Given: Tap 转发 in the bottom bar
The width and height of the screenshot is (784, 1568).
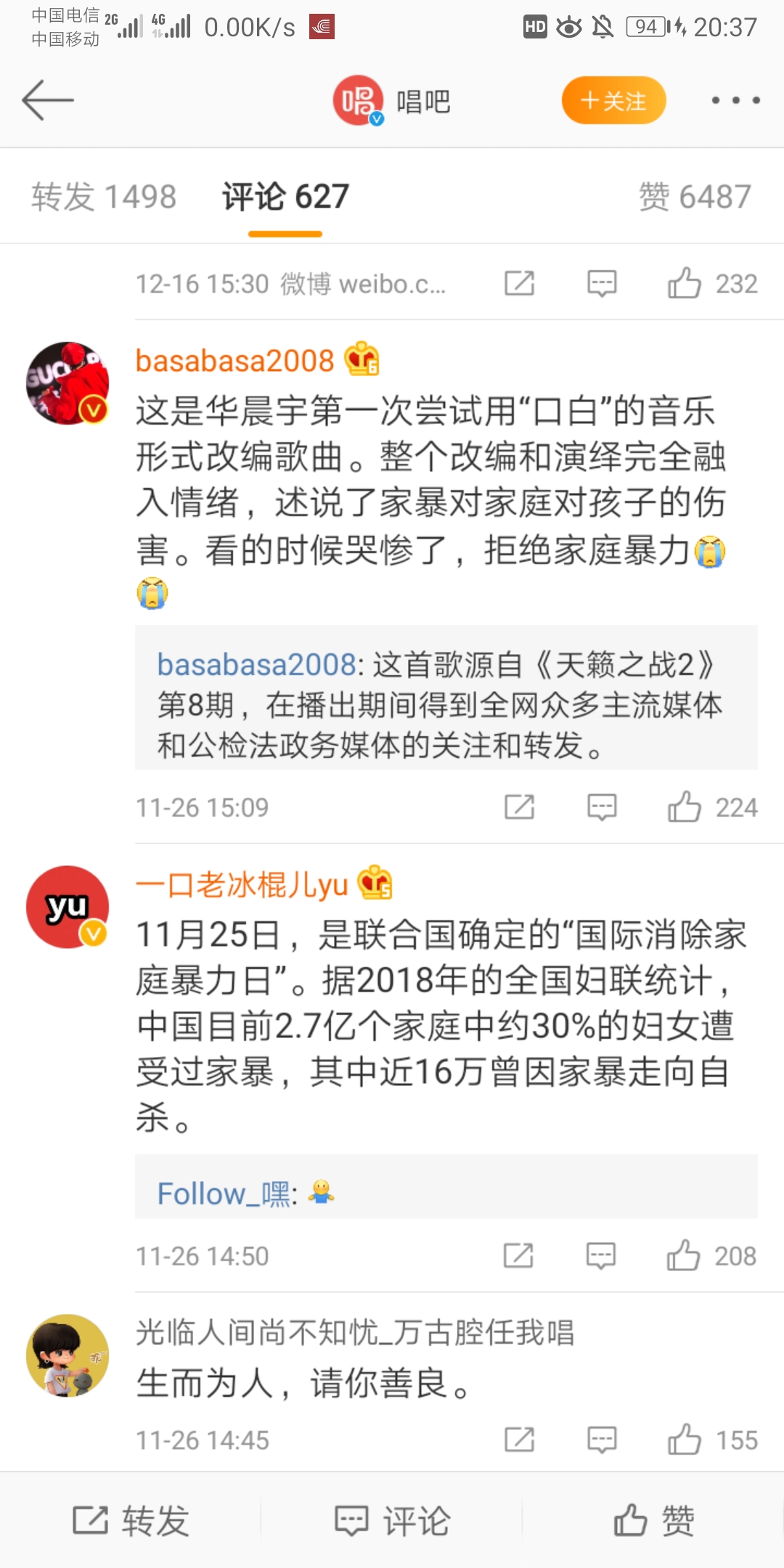Looking at the screenshot, I should pyautogui.click(x=131, y=1520).
